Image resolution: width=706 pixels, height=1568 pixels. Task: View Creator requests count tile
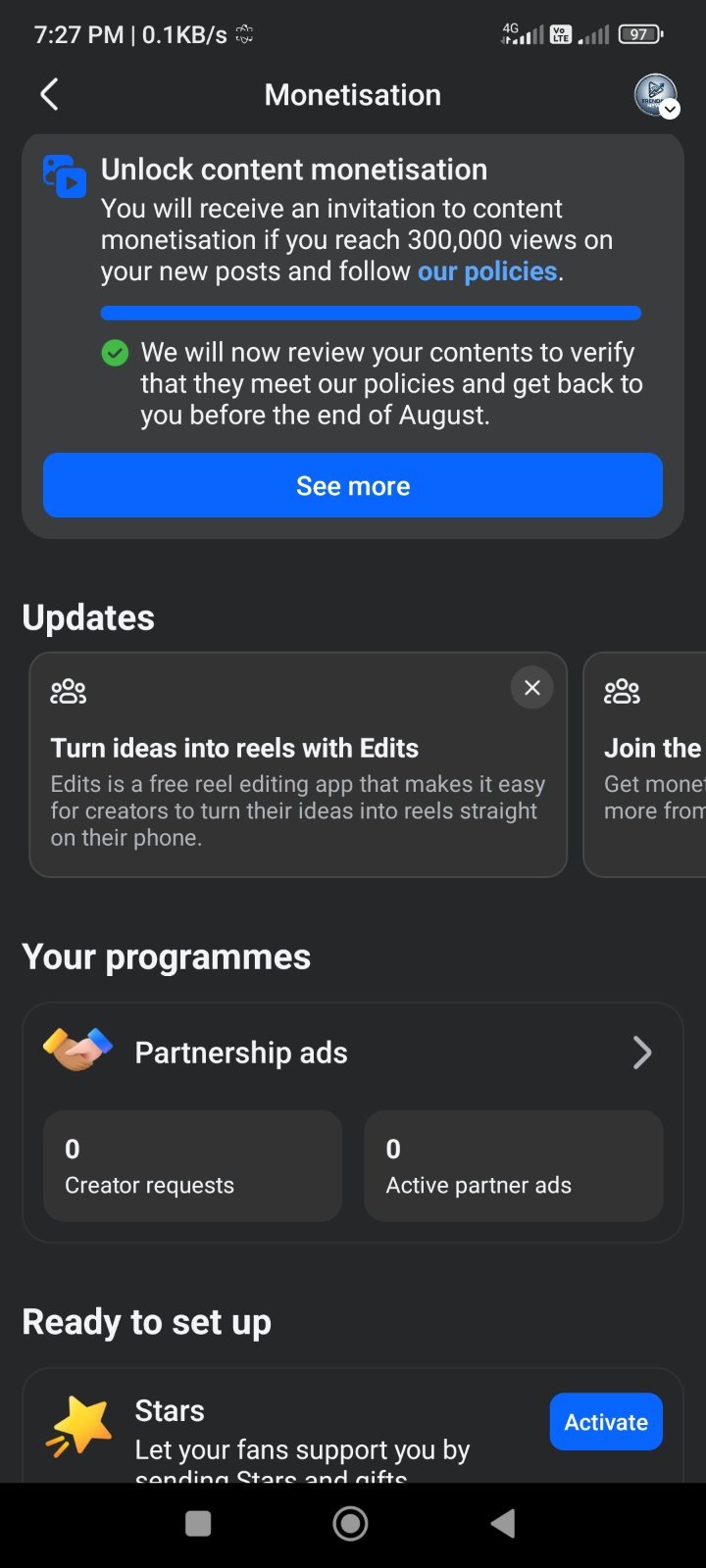tap(192, 1165)
